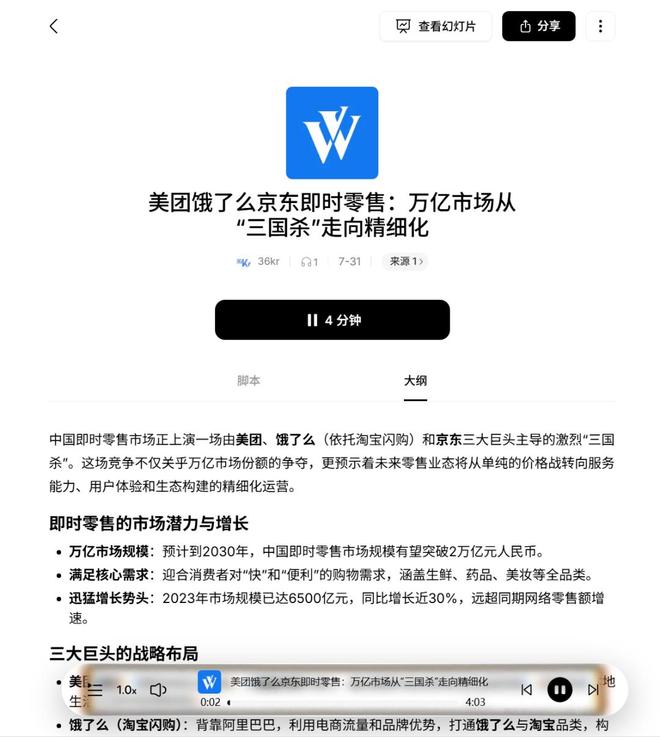Change the 1.0x playback speed
This screenshot has width=660, height=737.
(126, 690)
